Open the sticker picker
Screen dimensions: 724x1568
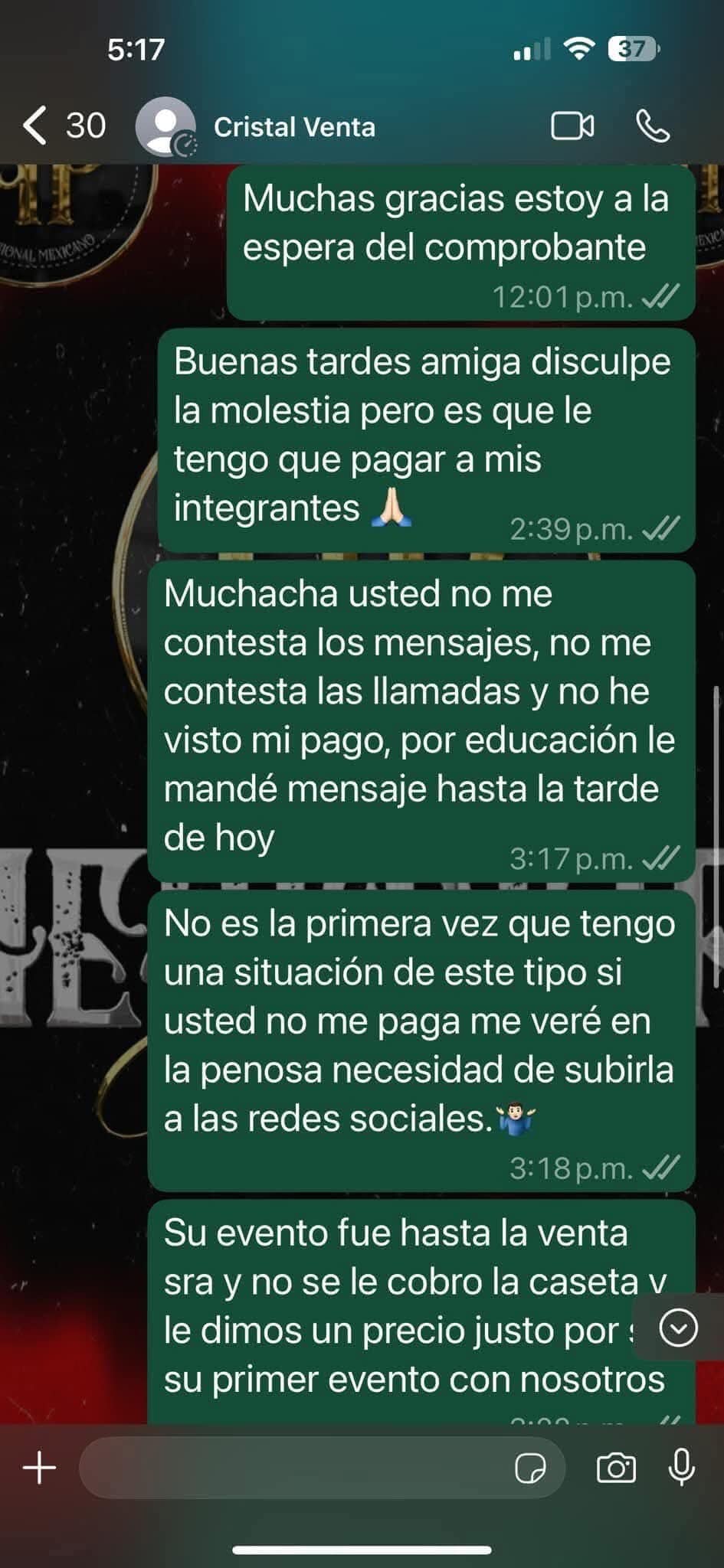click(530, 1468)
